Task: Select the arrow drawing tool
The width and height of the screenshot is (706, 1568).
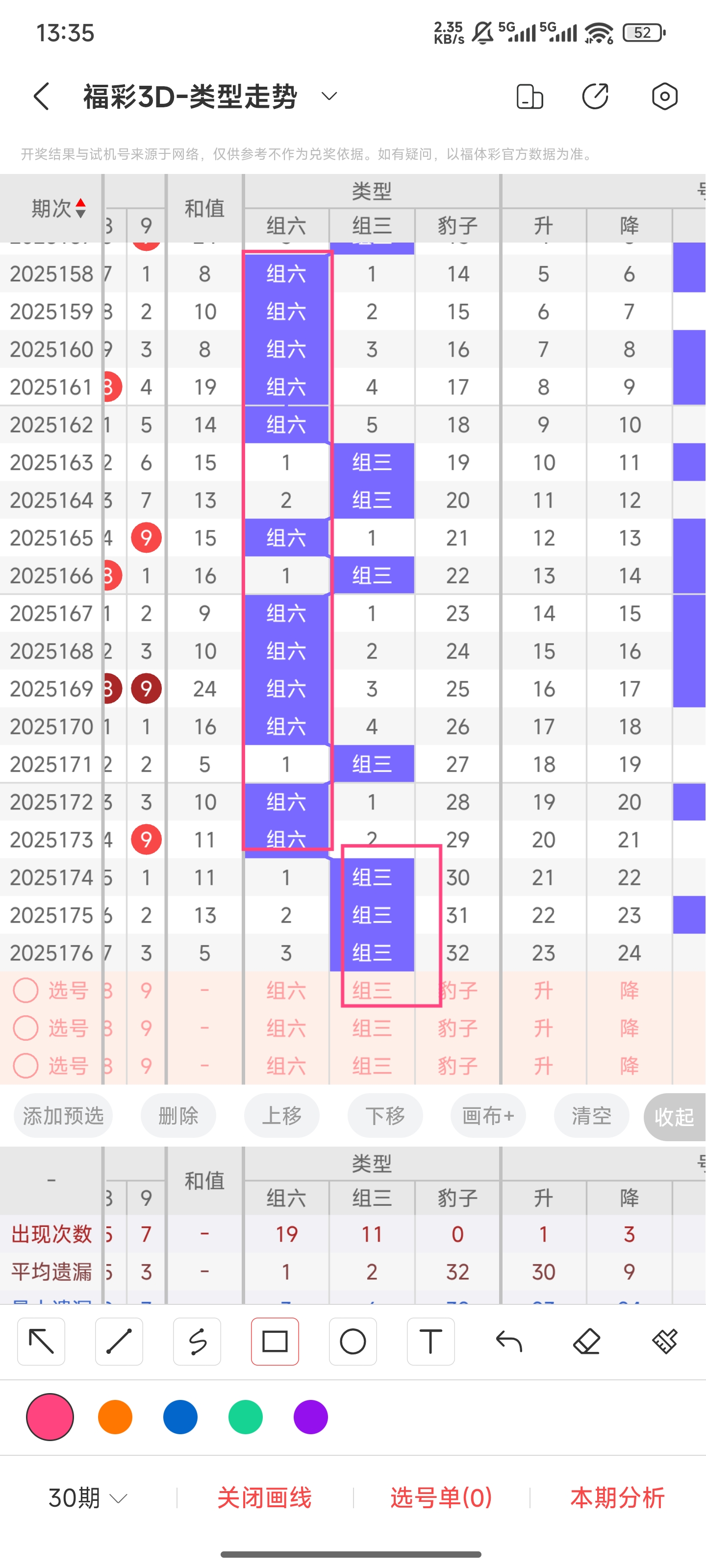Action: (41, 1341)
